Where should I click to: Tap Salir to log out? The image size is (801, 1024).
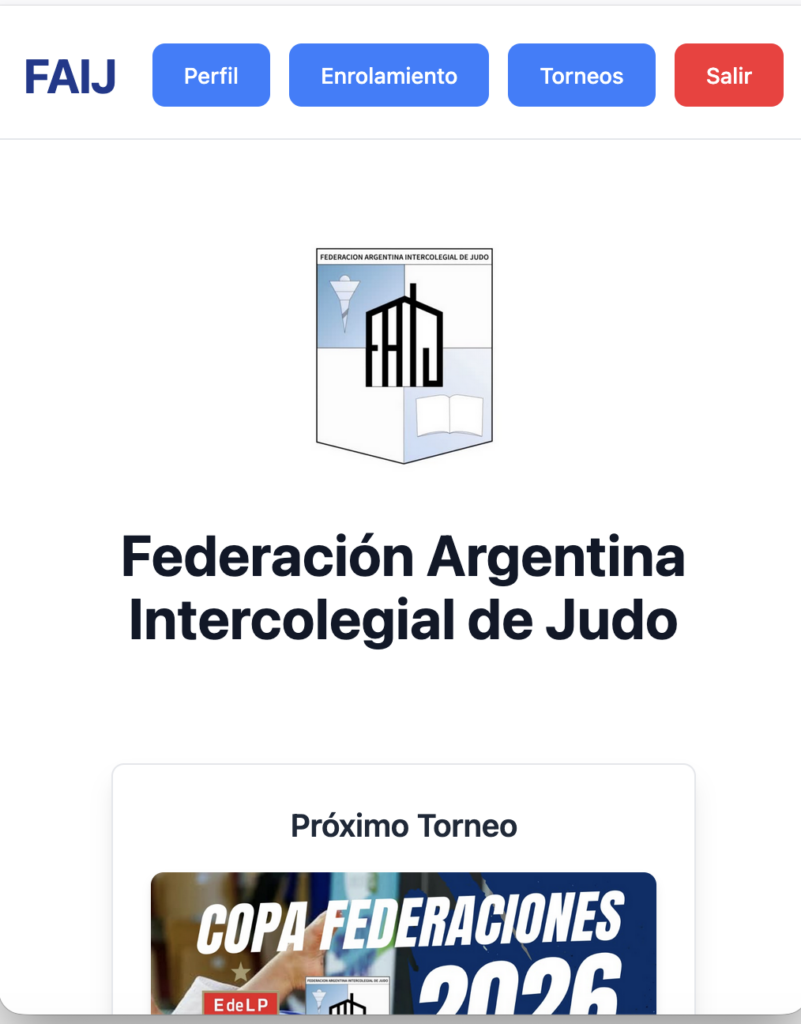(728, 75)
